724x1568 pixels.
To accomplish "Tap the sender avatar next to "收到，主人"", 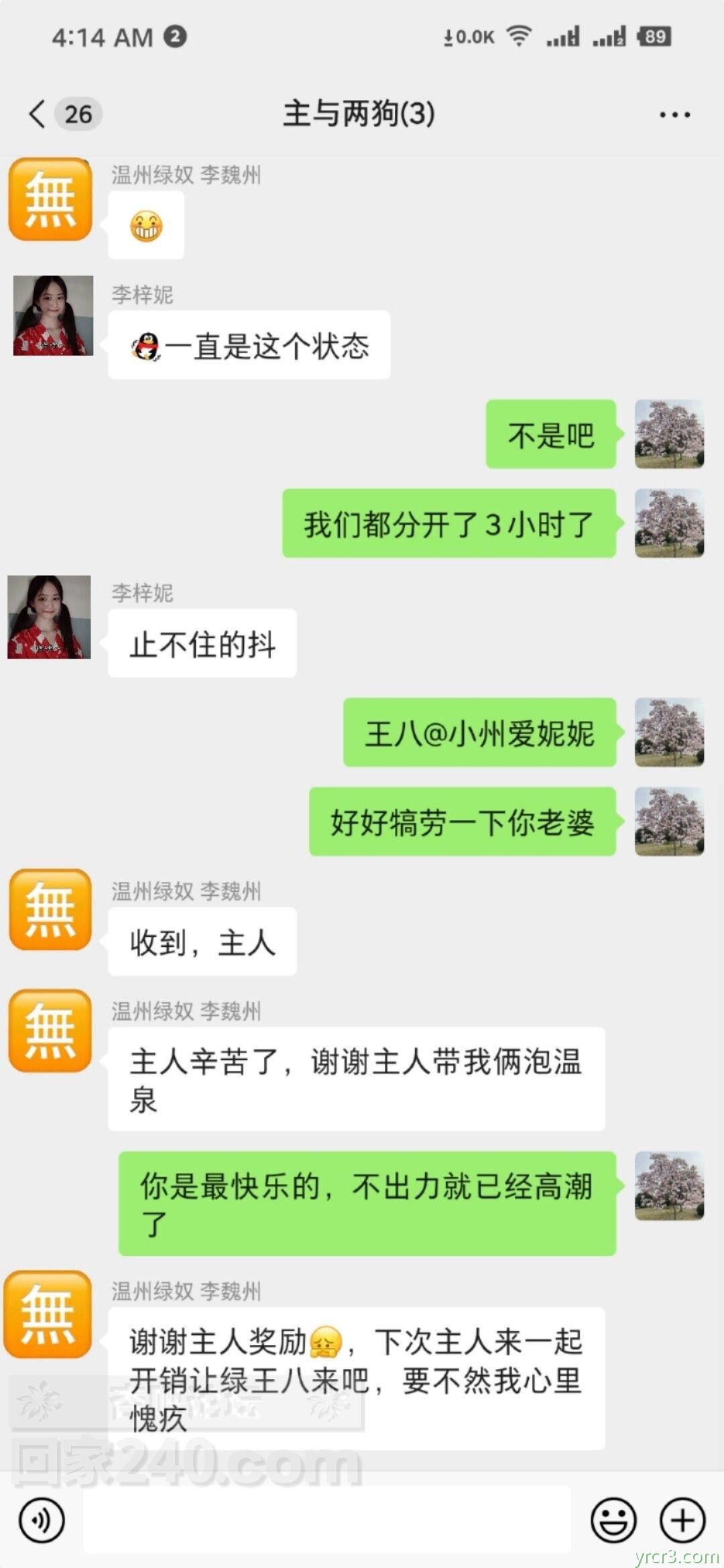I will pos(50,909).
